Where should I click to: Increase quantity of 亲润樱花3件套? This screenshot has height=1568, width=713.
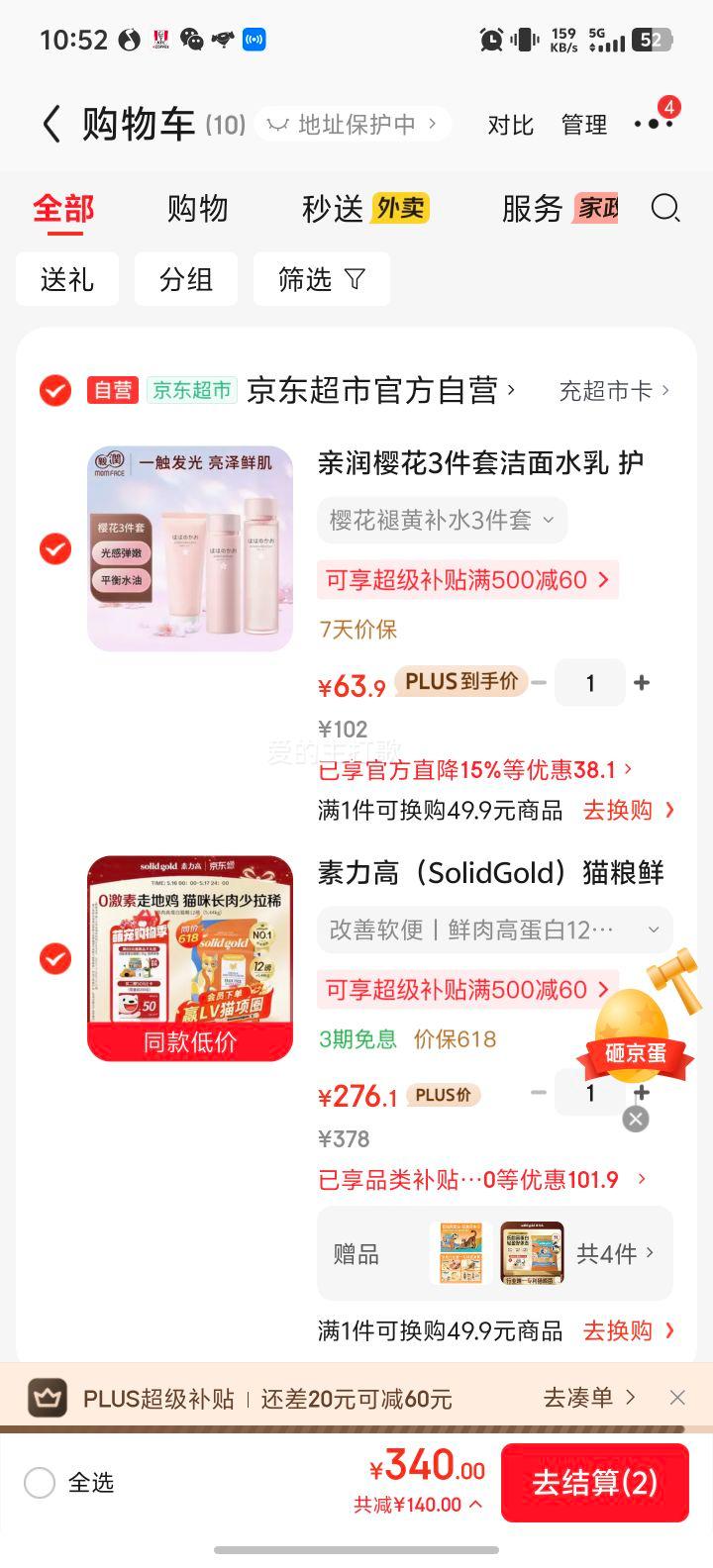click(x=642, y=682)
